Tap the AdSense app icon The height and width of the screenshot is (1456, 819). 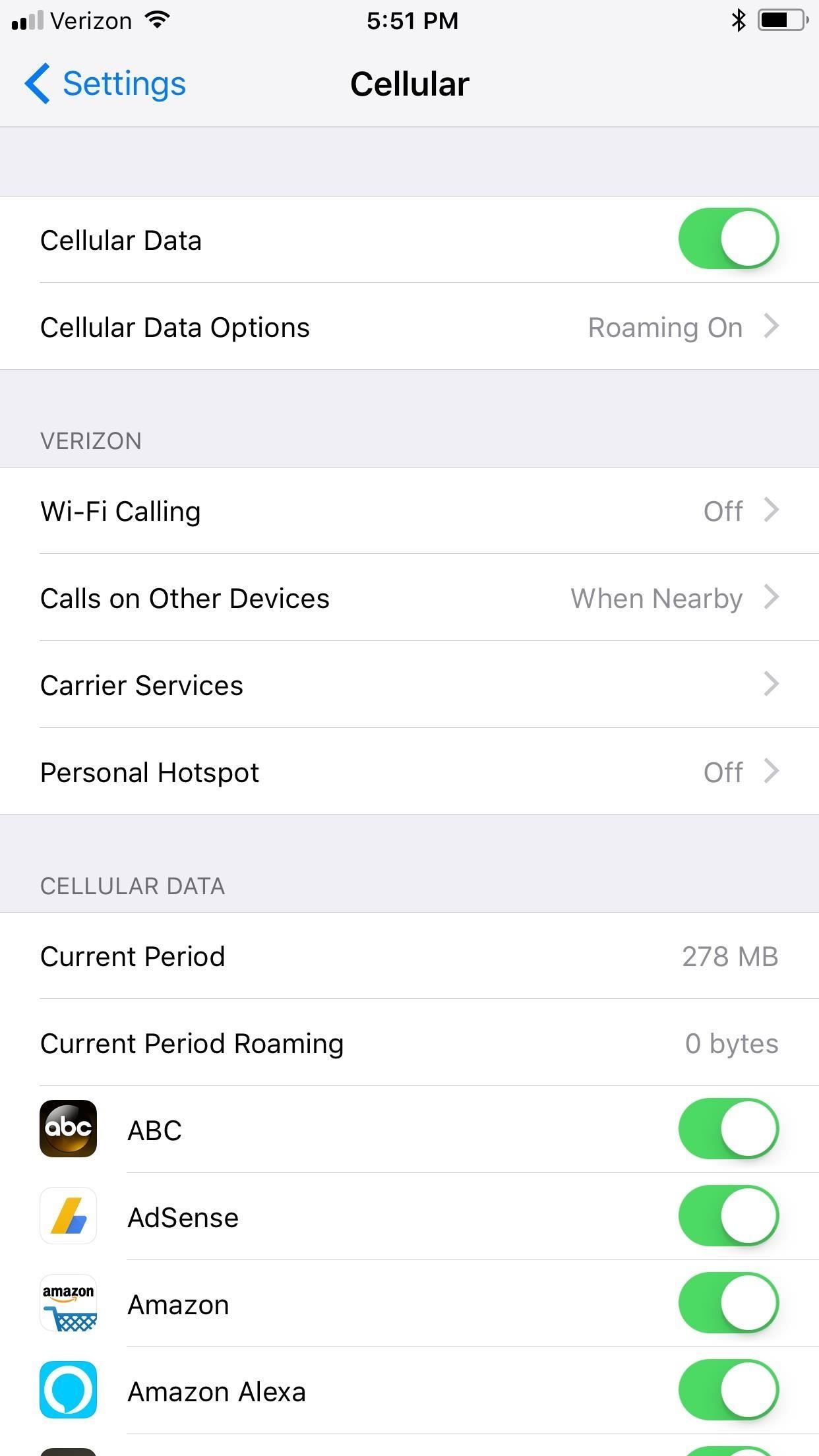[x=68, y=1217]
